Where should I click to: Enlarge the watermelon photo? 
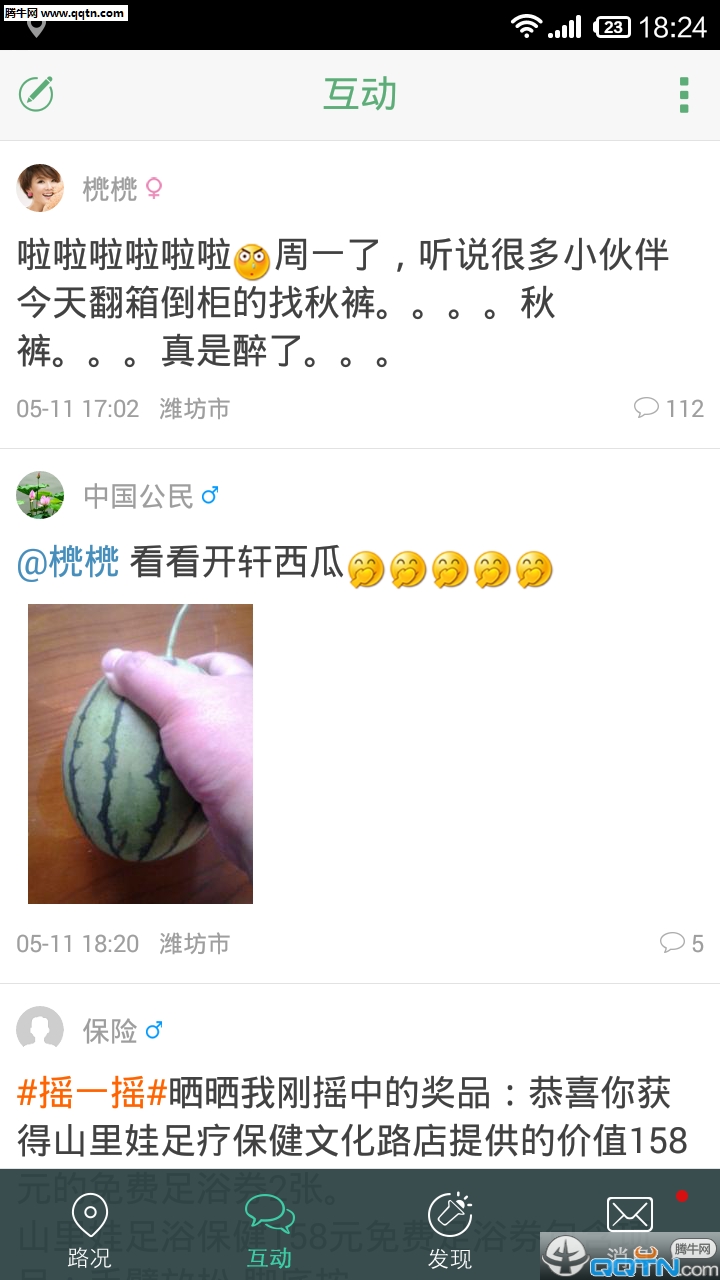click(x=140, y=753)
